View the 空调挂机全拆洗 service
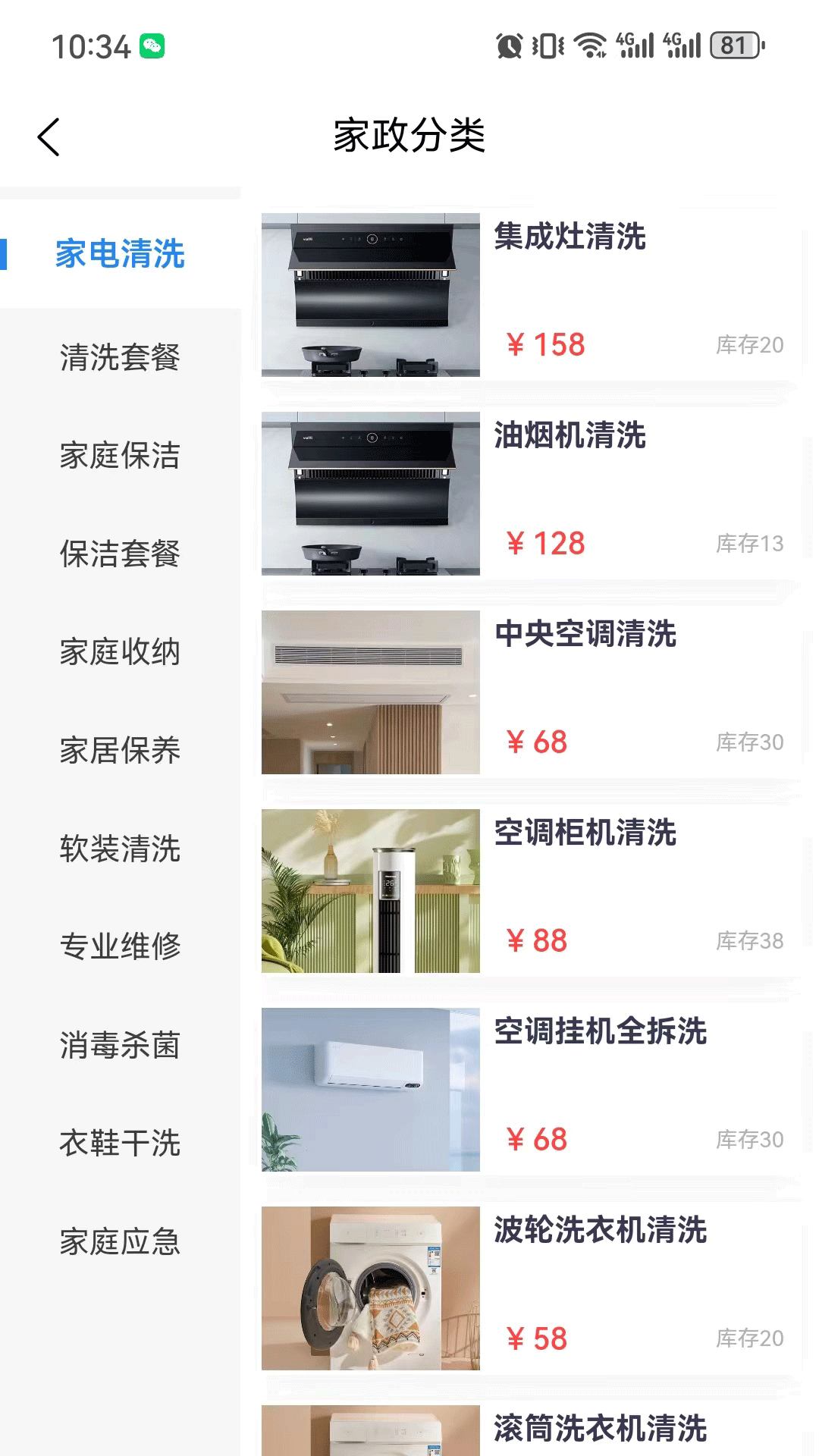Screen dimensions: 819x1456 pyautogui.click(x=531, y=1090)
